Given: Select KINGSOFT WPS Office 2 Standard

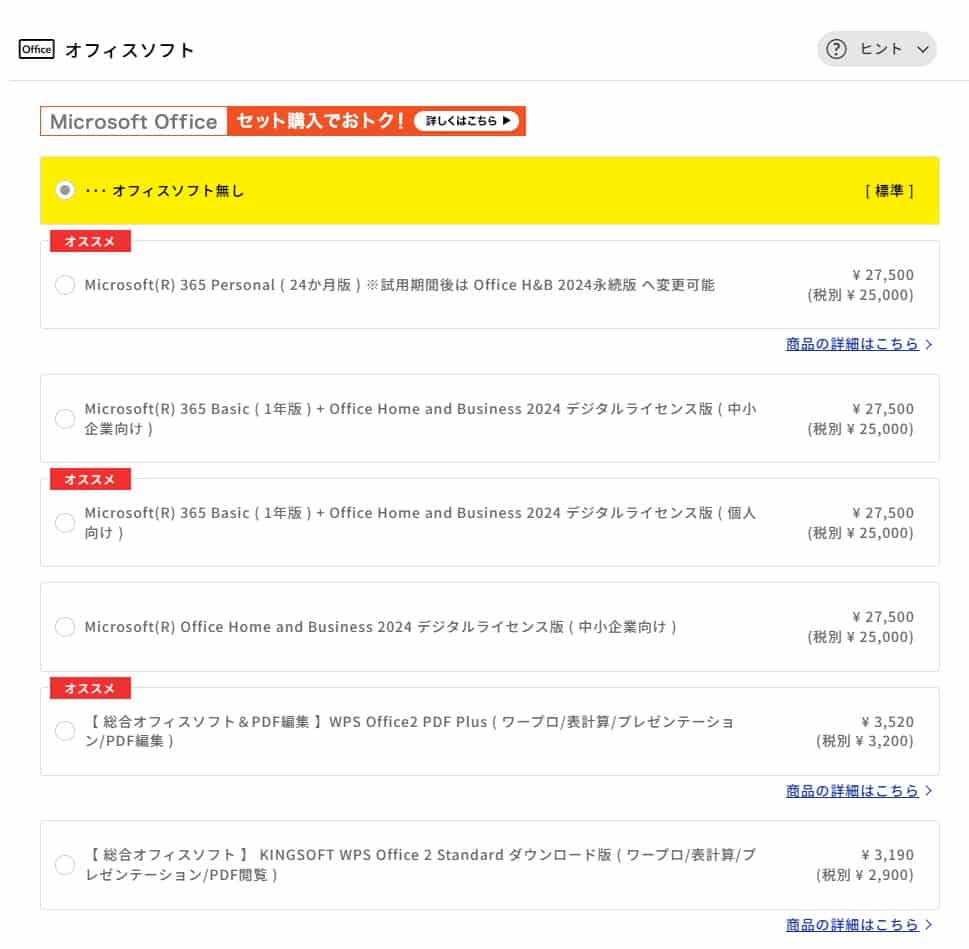Looking at the screenshot, I should pyautogui.click(x=65, y=865).
